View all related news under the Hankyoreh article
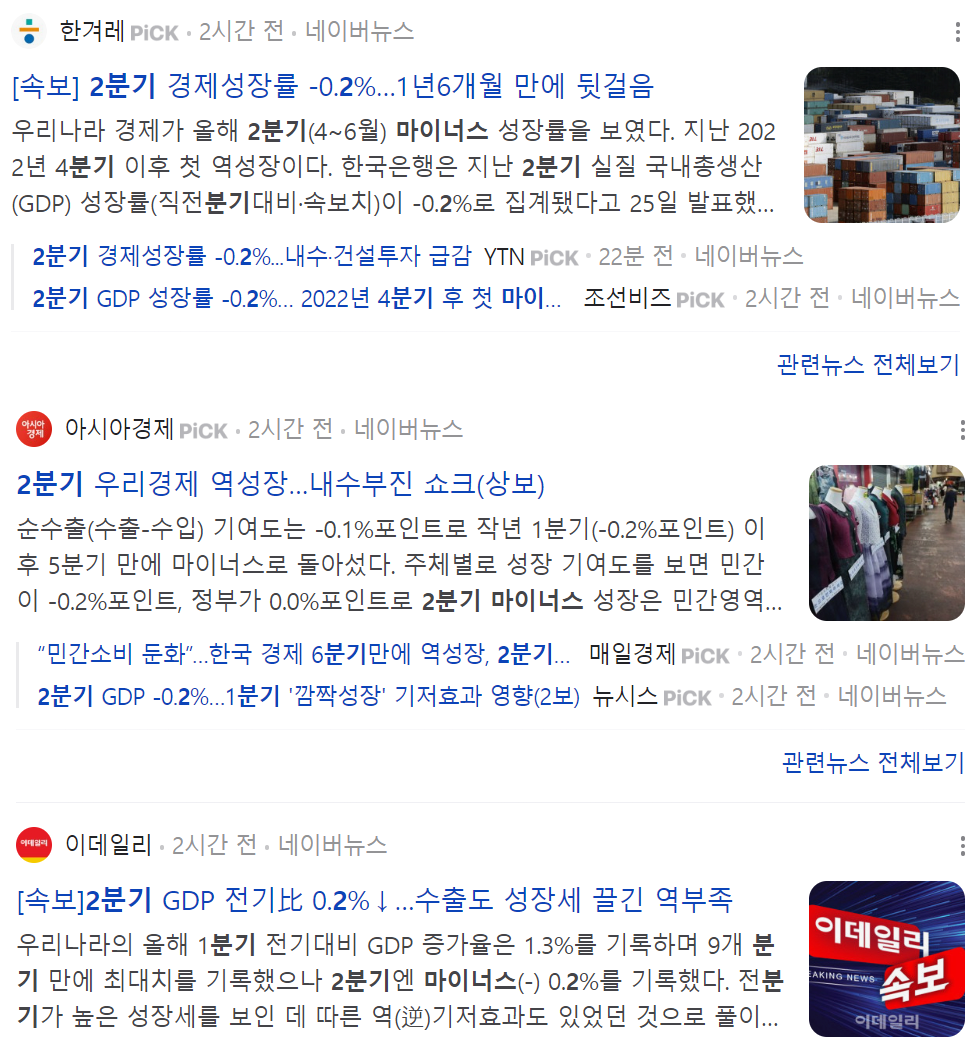 (x=867, y=364)
